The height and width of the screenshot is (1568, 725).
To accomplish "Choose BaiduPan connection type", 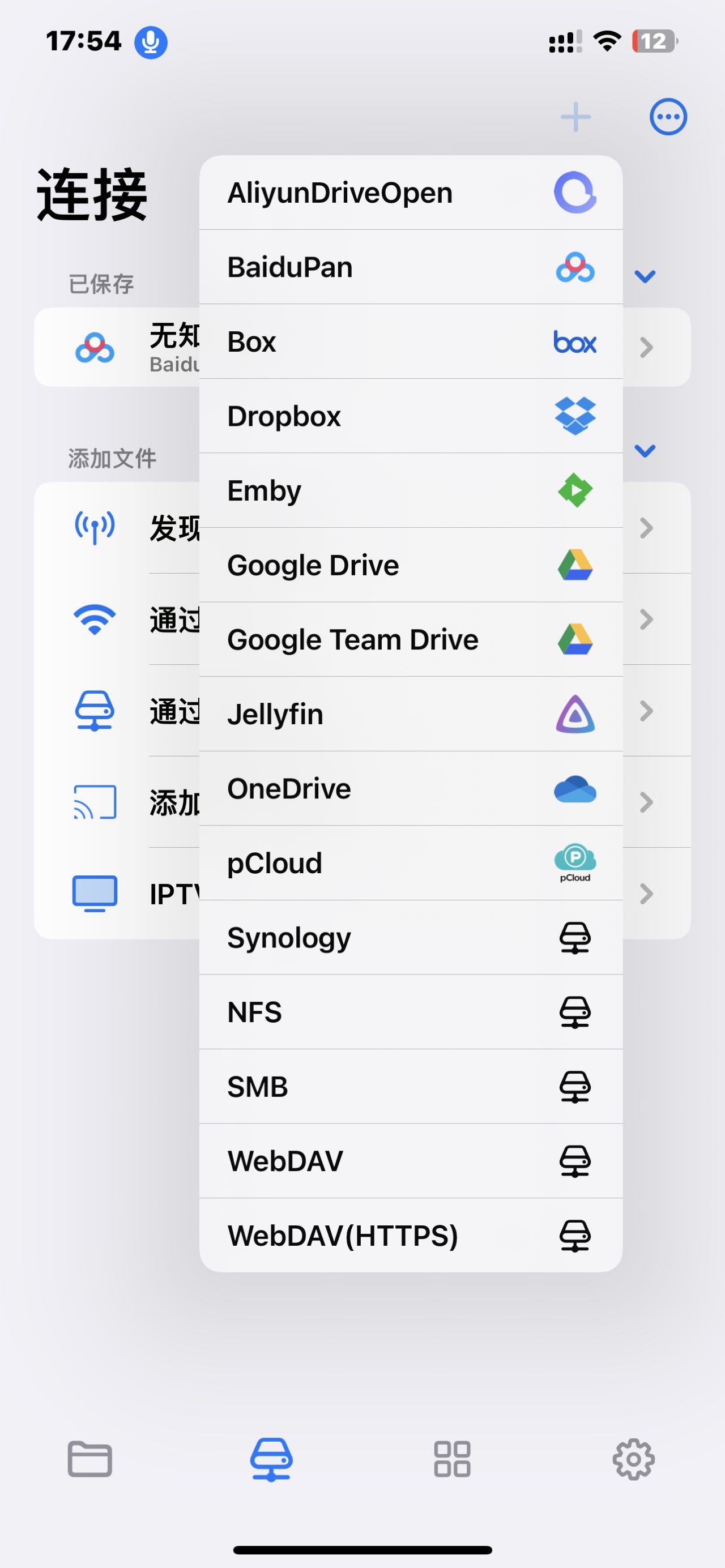I will tap(410, 267).
